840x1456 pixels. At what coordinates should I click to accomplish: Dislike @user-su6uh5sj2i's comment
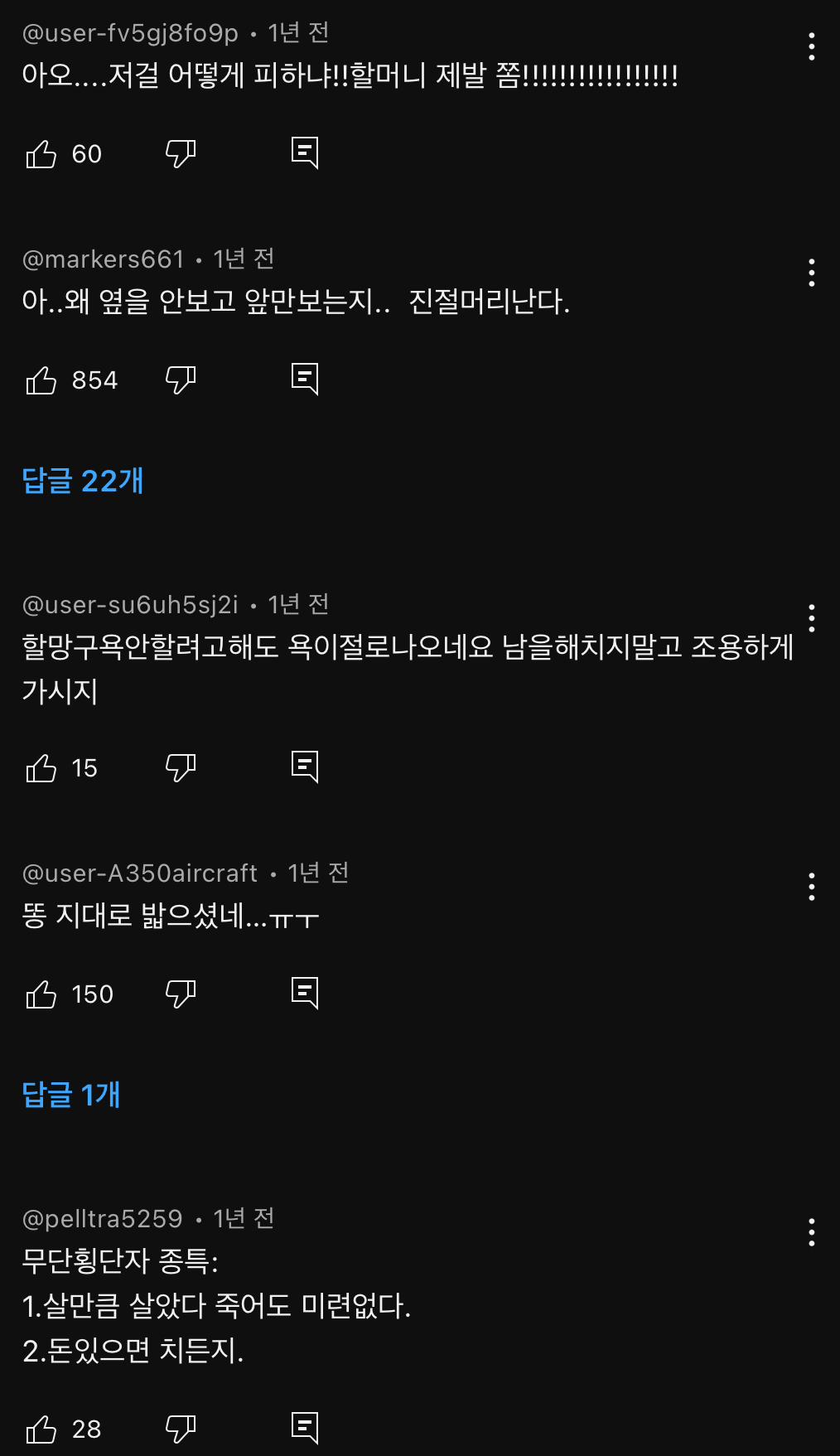tap(181, 767)
